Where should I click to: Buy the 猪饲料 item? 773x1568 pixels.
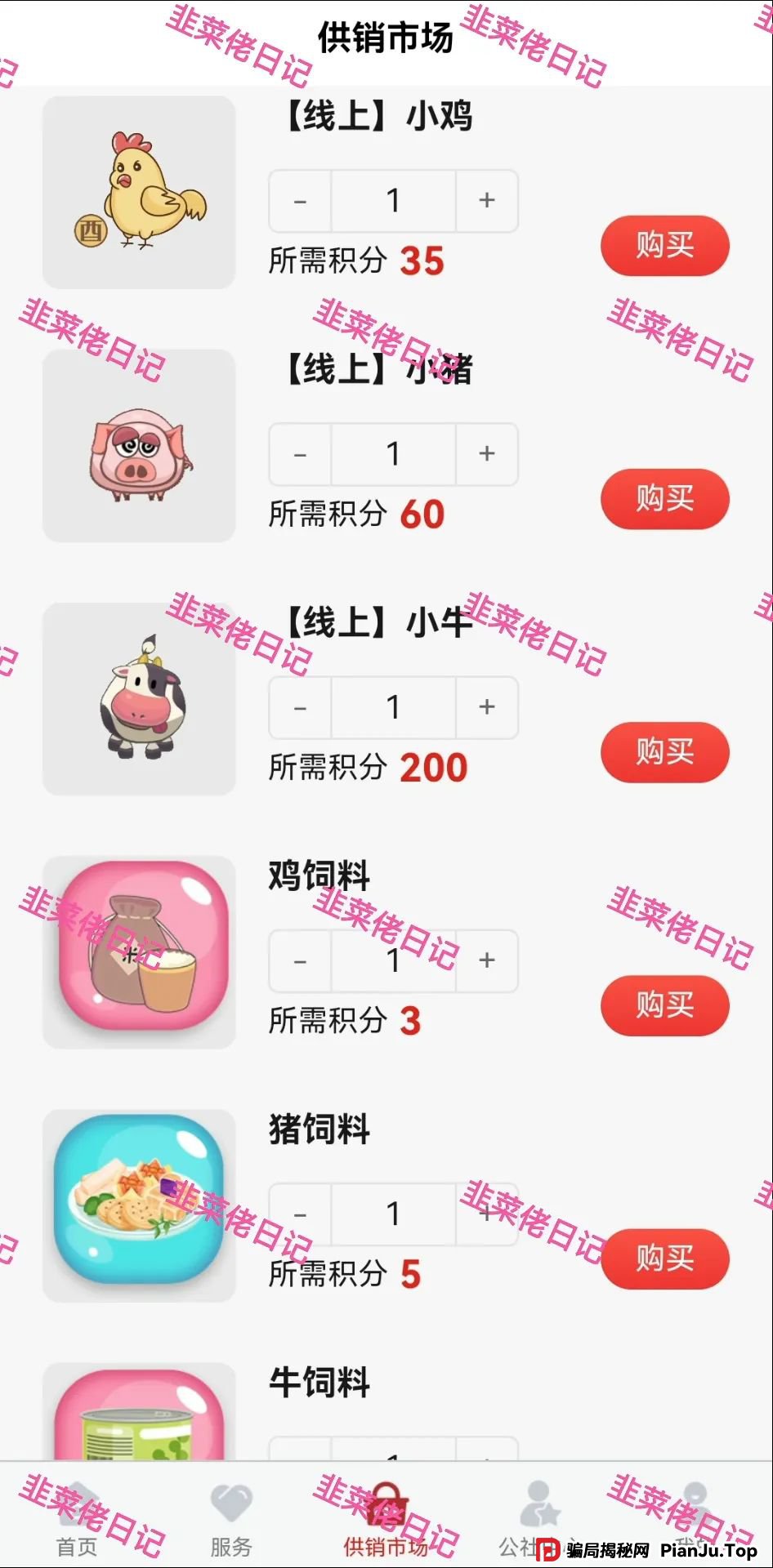click(664, 1258)
